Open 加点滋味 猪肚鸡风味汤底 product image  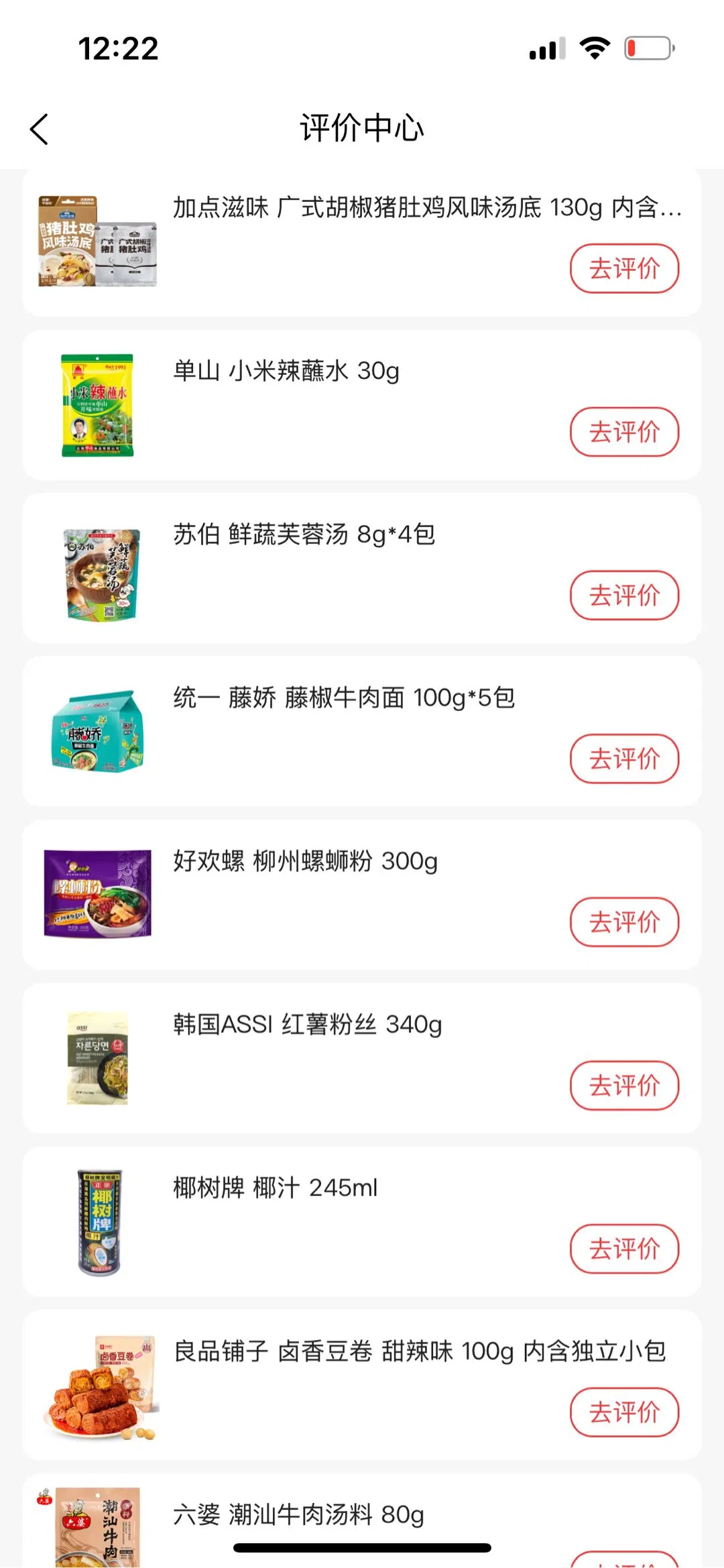(98, 241)
